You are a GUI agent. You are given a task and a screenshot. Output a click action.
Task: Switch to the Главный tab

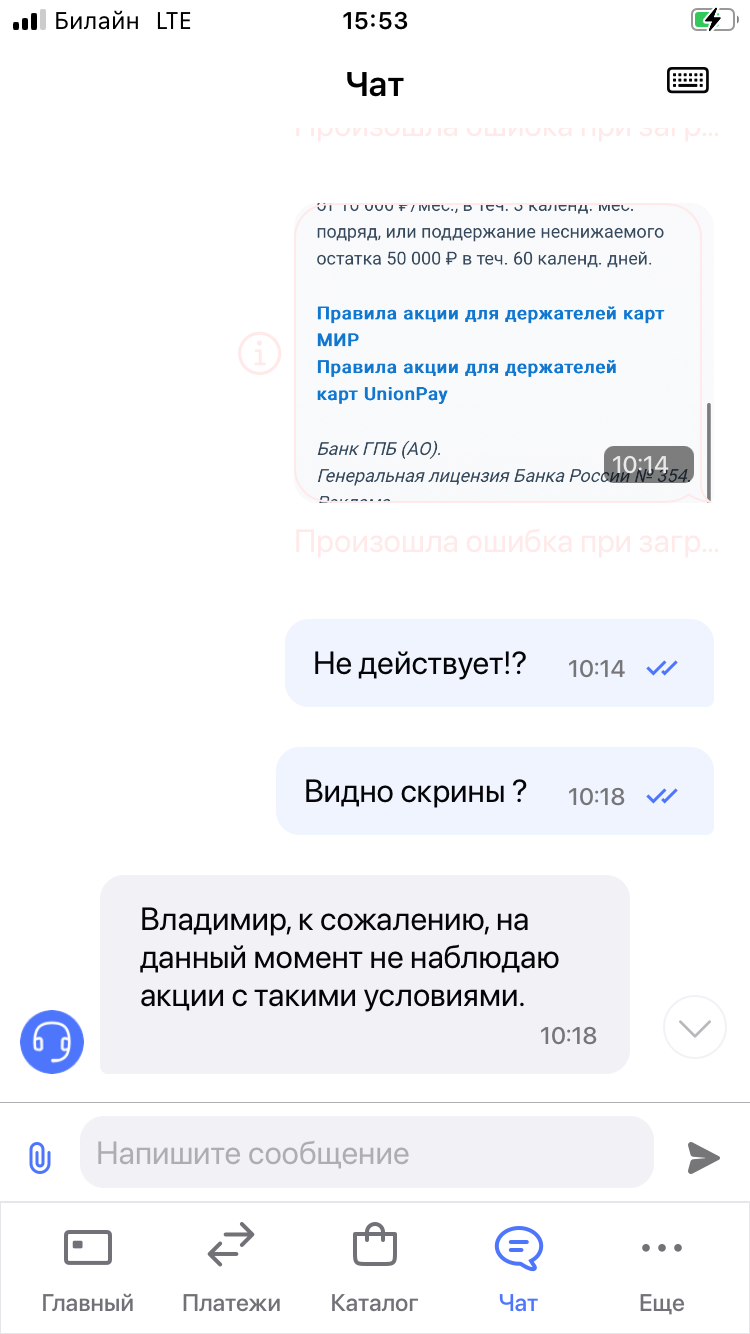(x=88, y=1269)
